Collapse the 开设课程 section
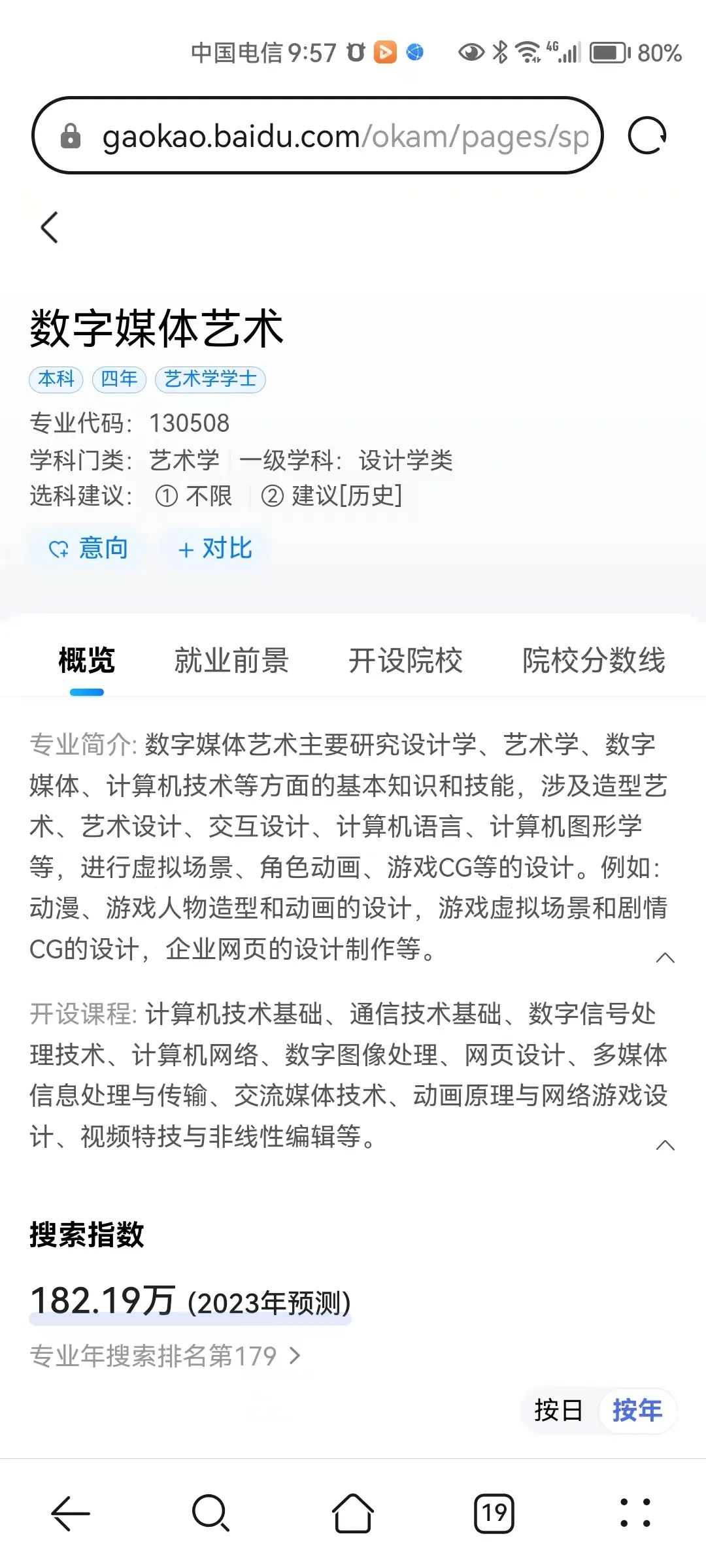Image resolution: width=706 pixels, height=1568 pixels. pos(665,1145)
